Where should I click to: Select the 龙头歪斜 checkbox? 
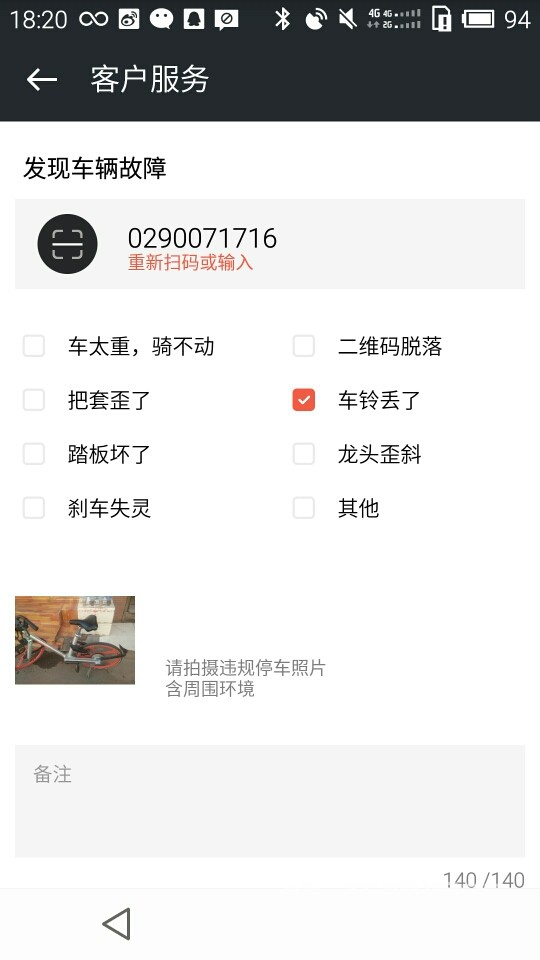click(x=304, y=454)
